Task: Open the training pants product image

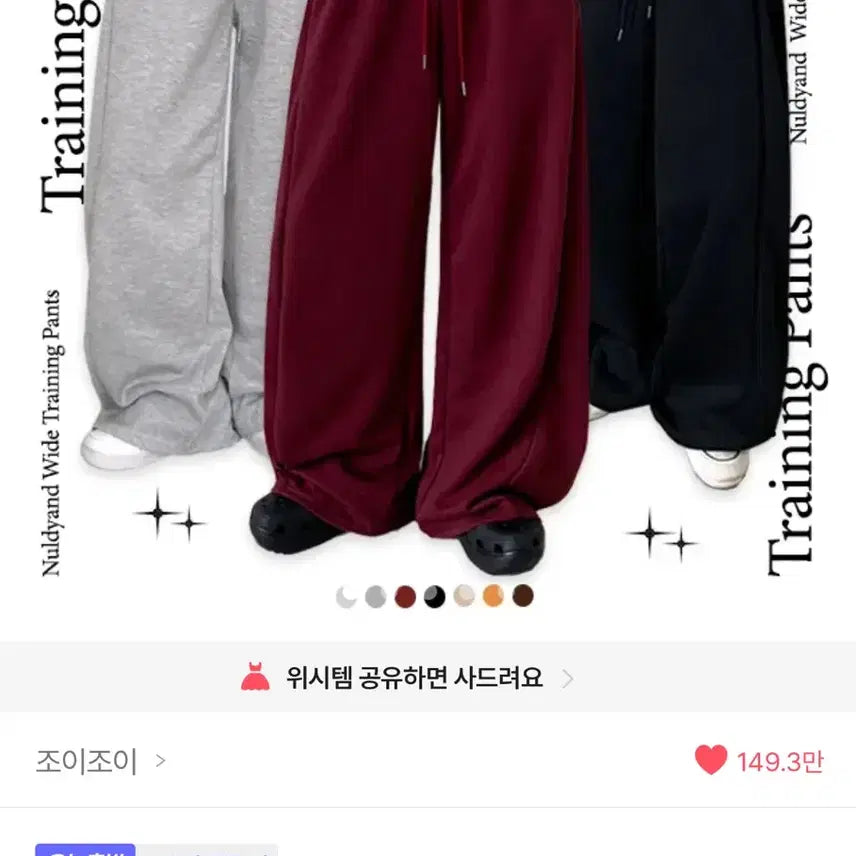Action: (x=428, y=290)
